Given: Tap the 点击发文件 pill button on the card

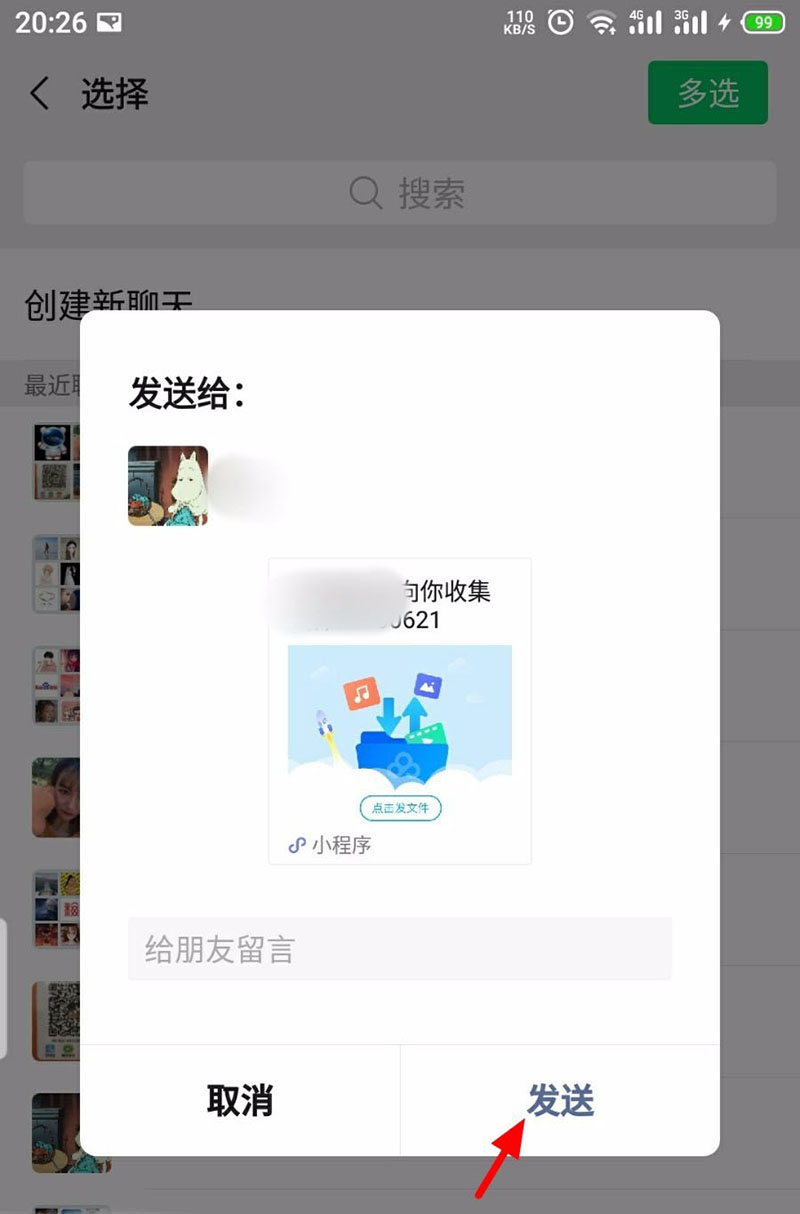Looking at the screenshot, I should pos(400,808).
